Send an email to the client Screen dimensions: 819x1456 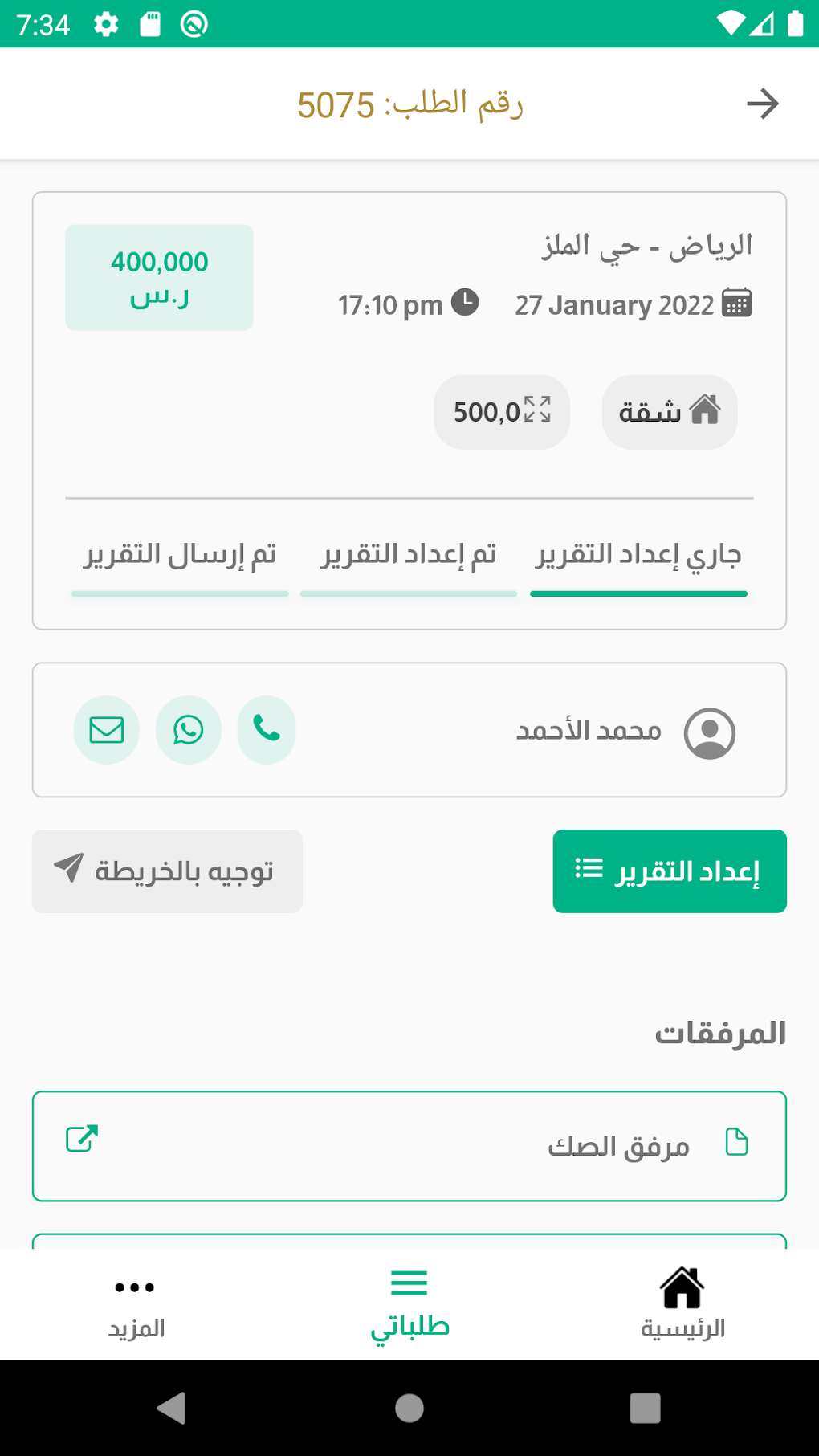point(106,729)
